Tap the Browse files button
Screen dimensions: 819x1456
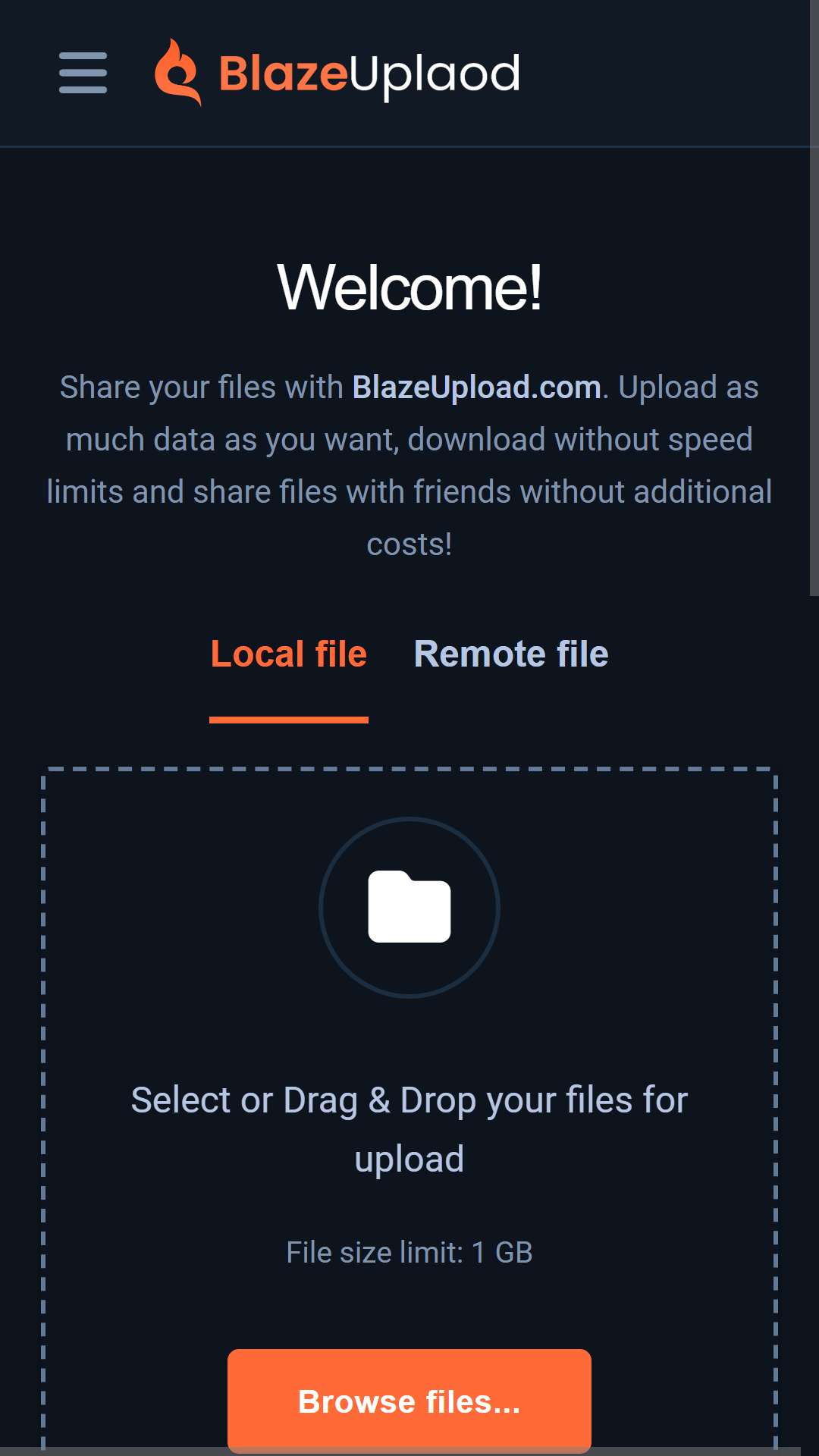point(409,1401)
